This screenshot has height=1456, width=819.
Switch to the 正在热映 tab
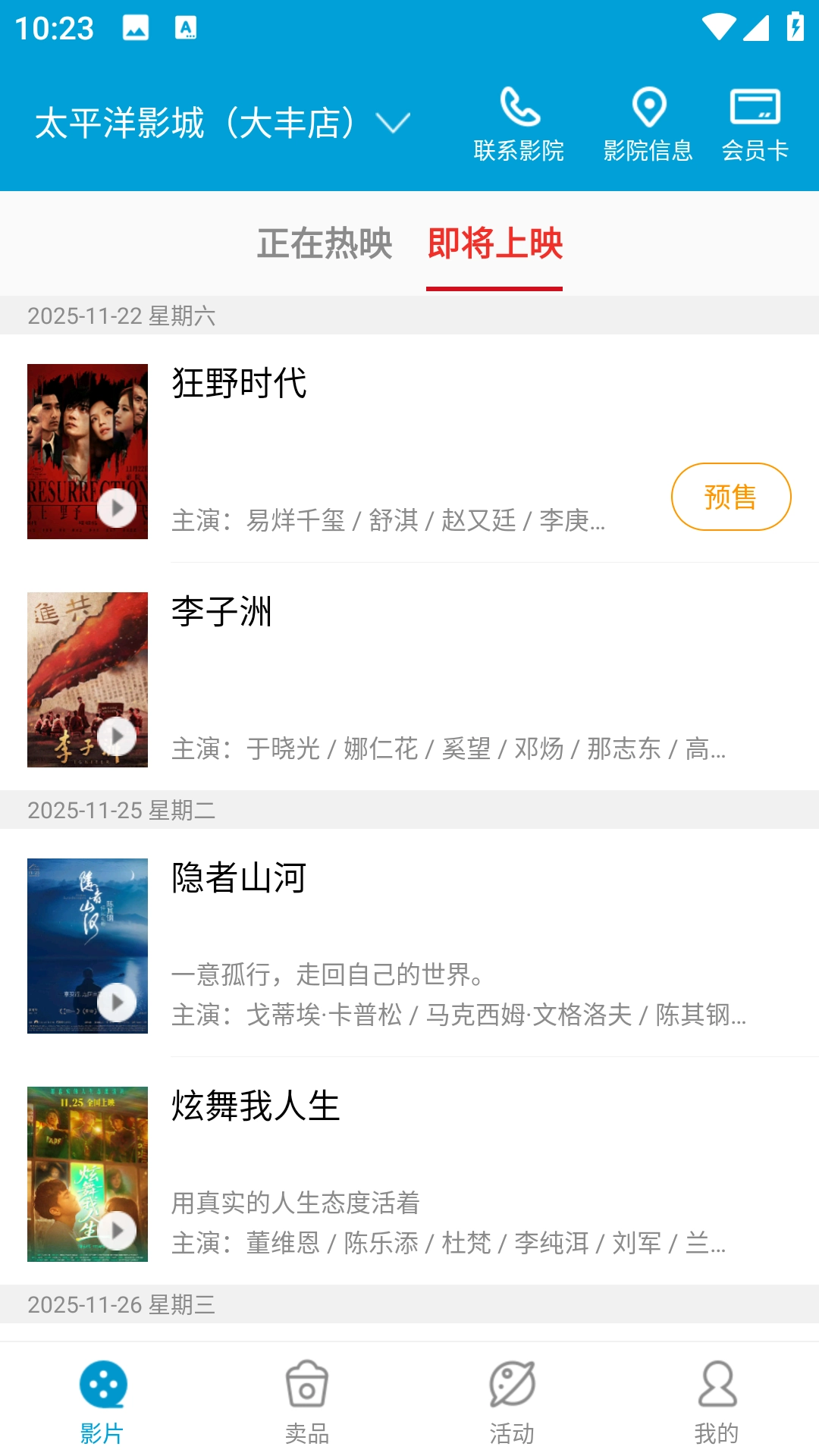tap(325, 244)
